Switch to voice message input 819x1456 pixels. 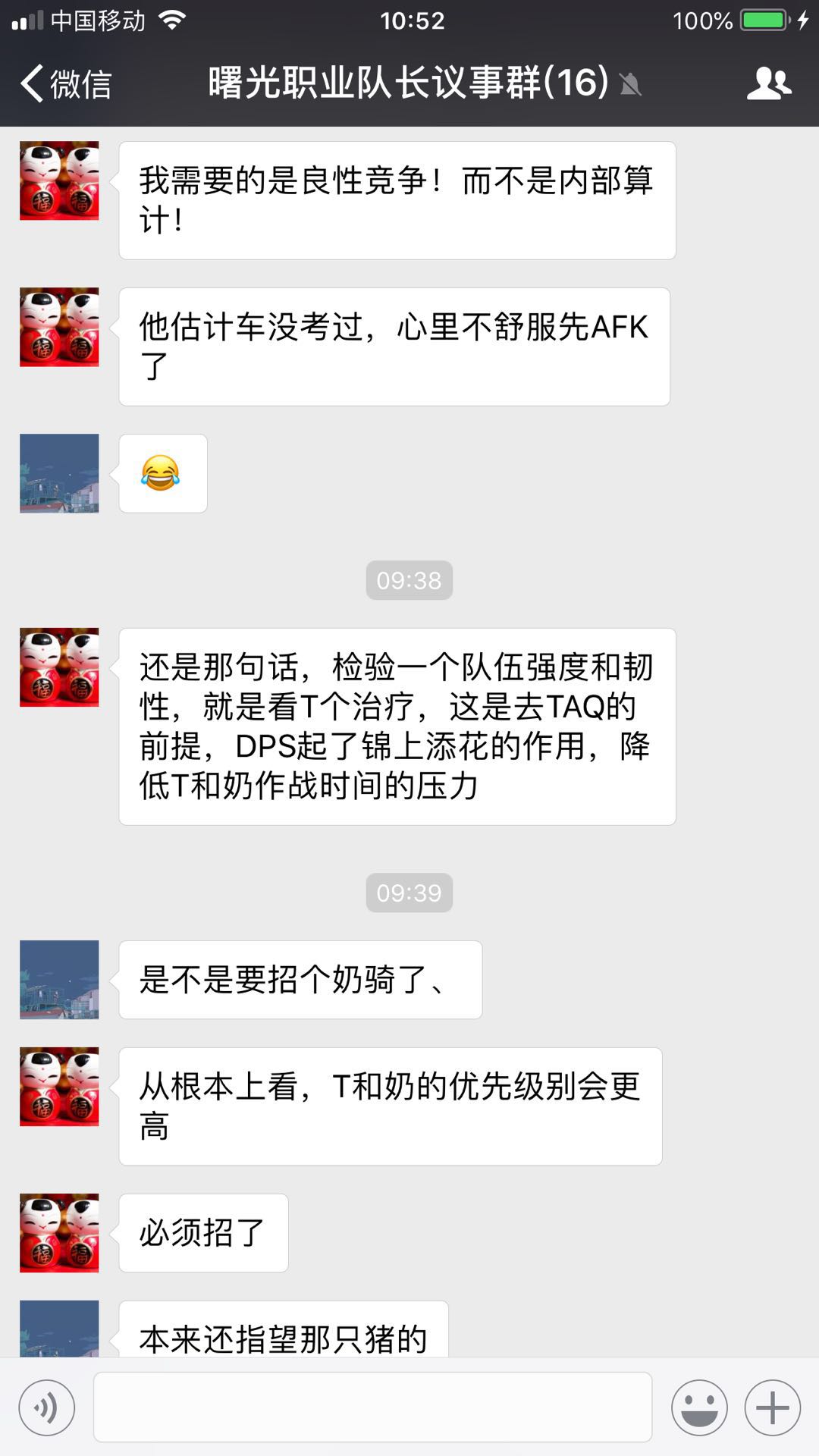point(47,1408)
